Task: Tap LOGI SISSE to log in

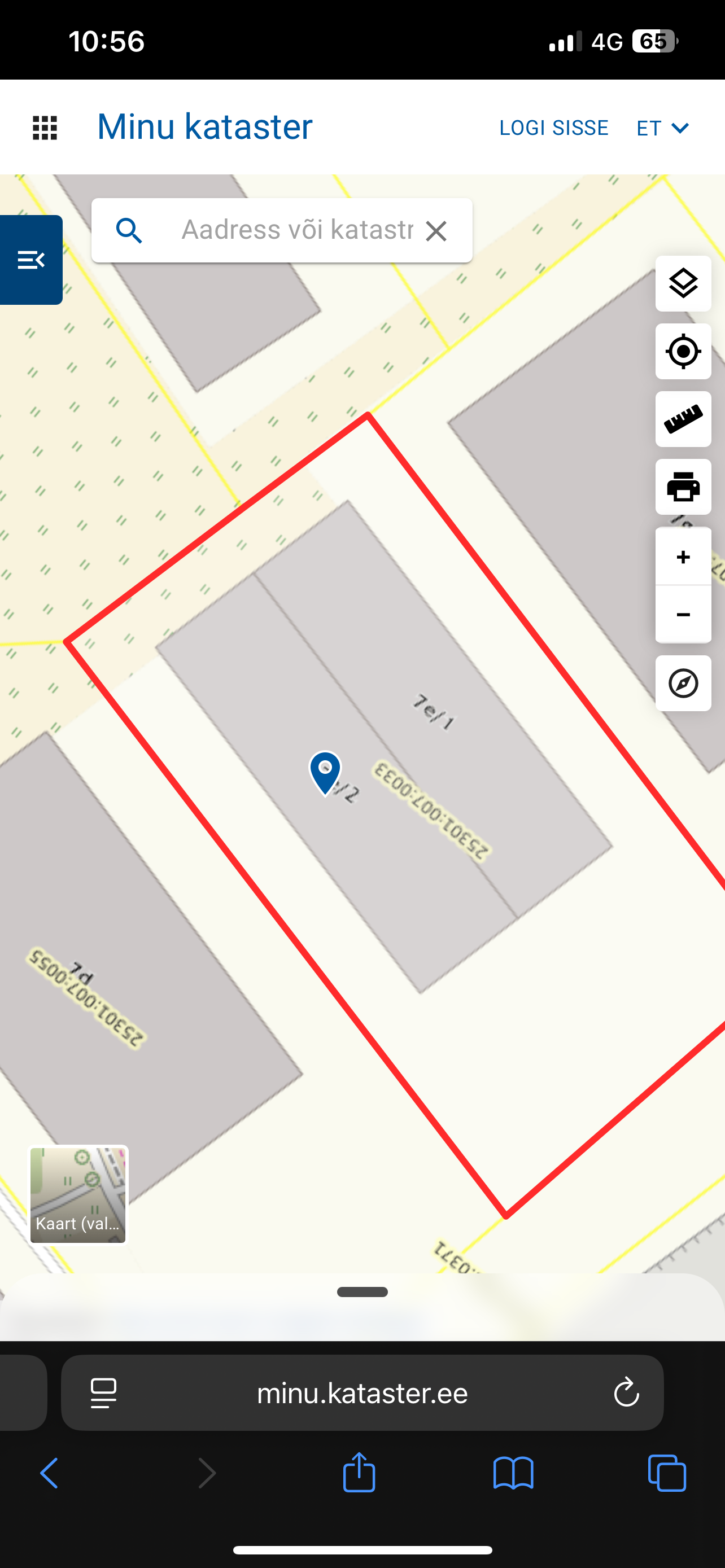Action: click(x=553, y=128)
